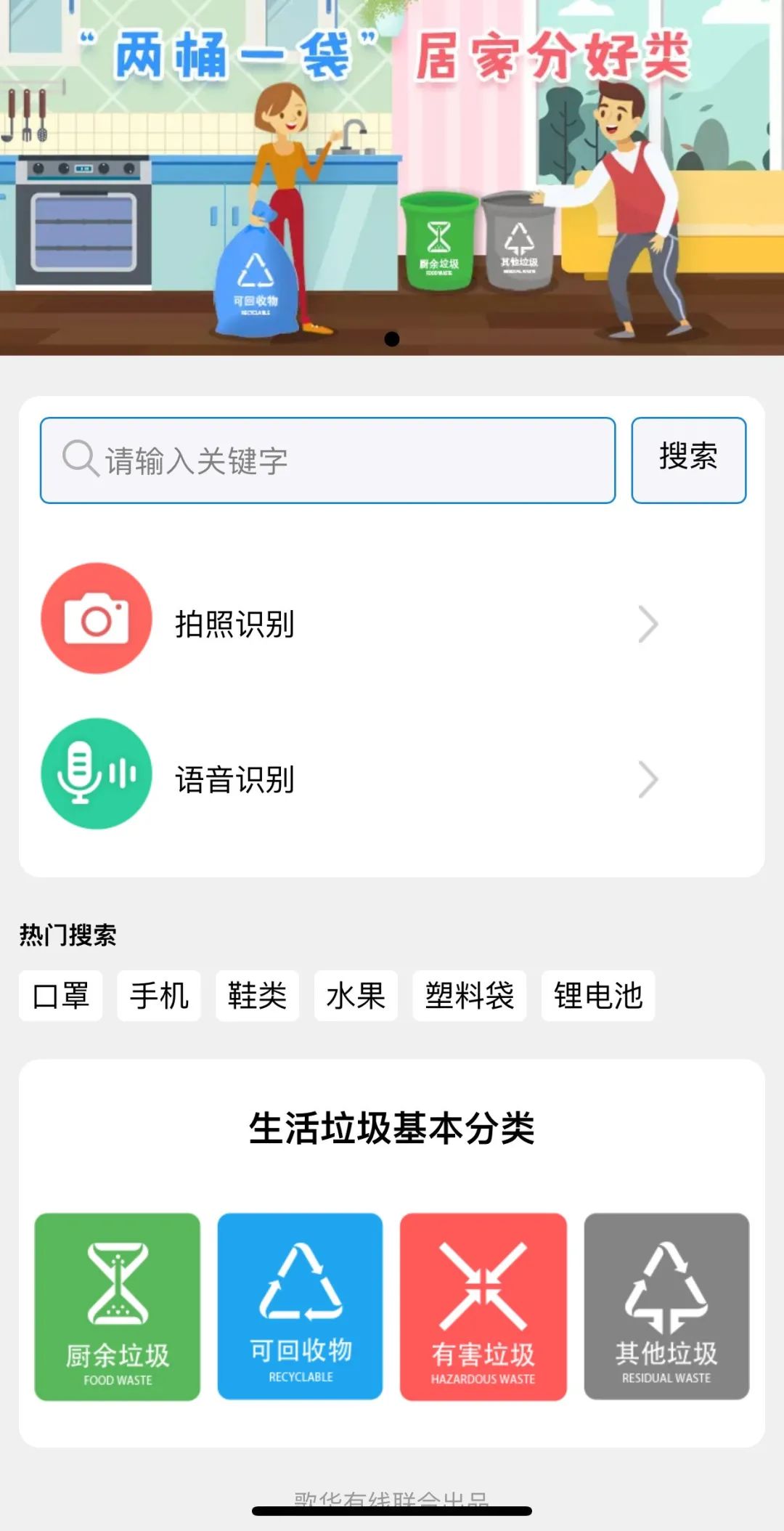Choose the 鞋类 hot search chip

pyautogui.click(x=257, y=996)
